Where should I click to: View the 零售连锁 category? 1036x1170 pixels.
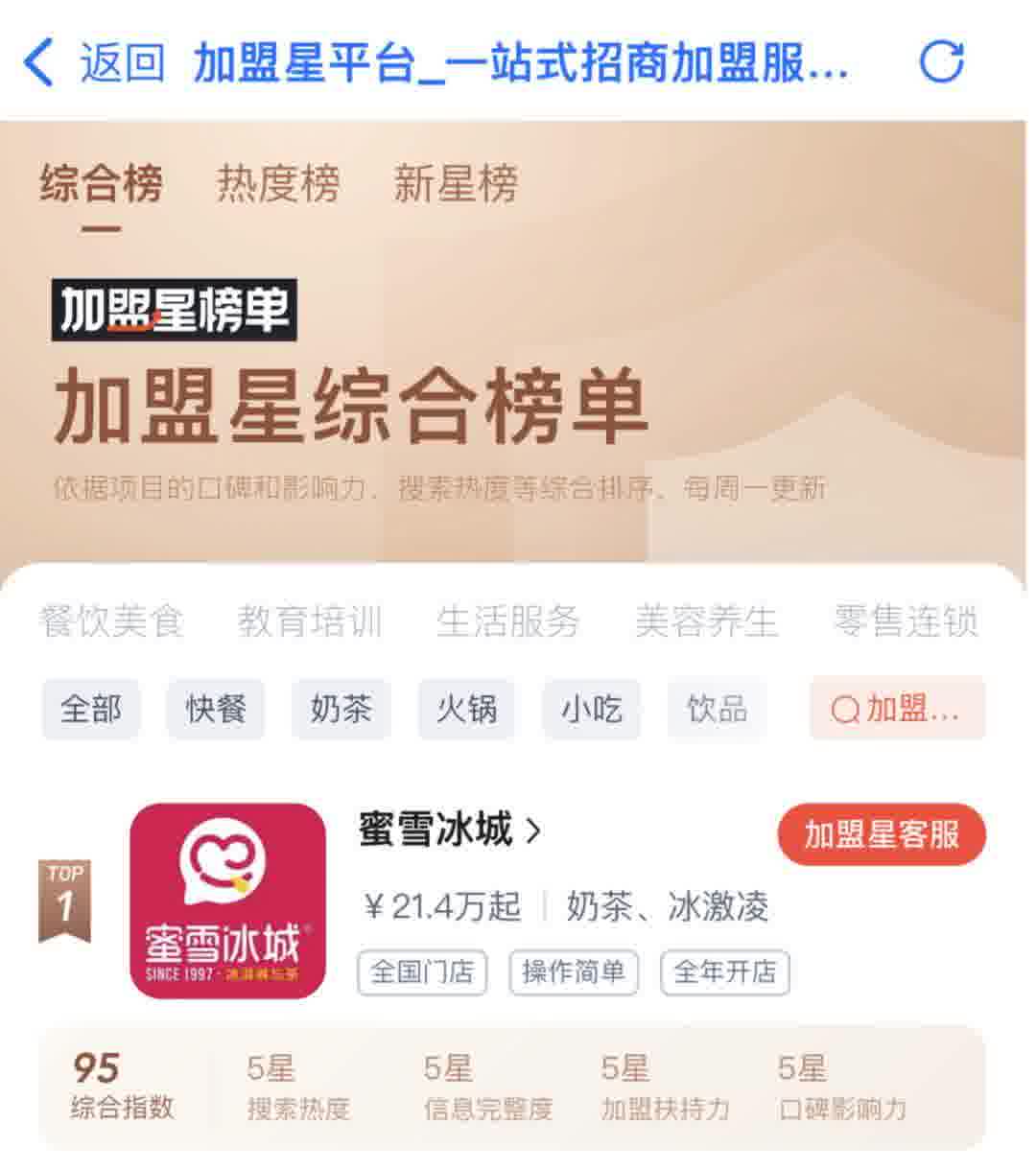point(906,621)
